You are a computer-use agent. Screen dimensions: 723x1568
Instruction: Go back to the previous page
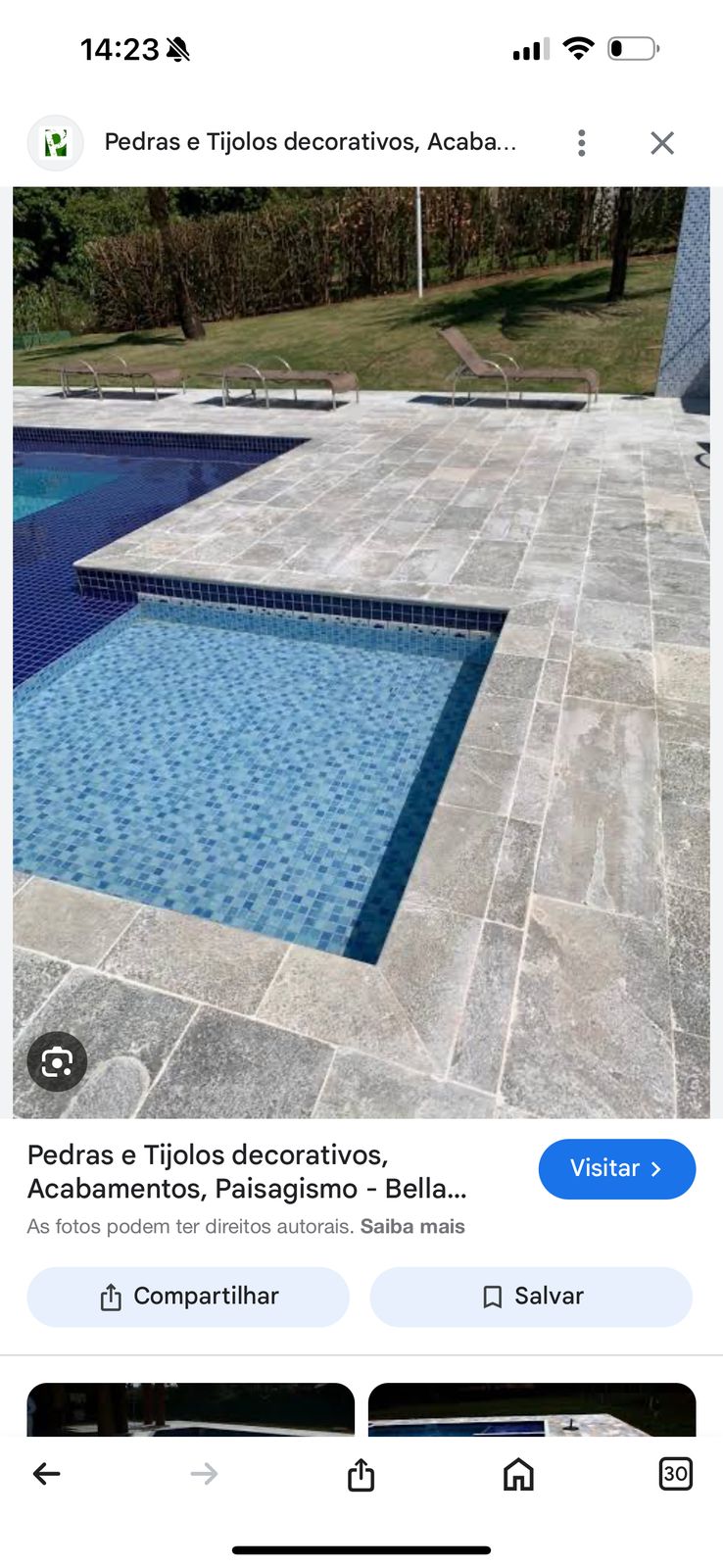pyautogui.click(x=46, y=1473)
